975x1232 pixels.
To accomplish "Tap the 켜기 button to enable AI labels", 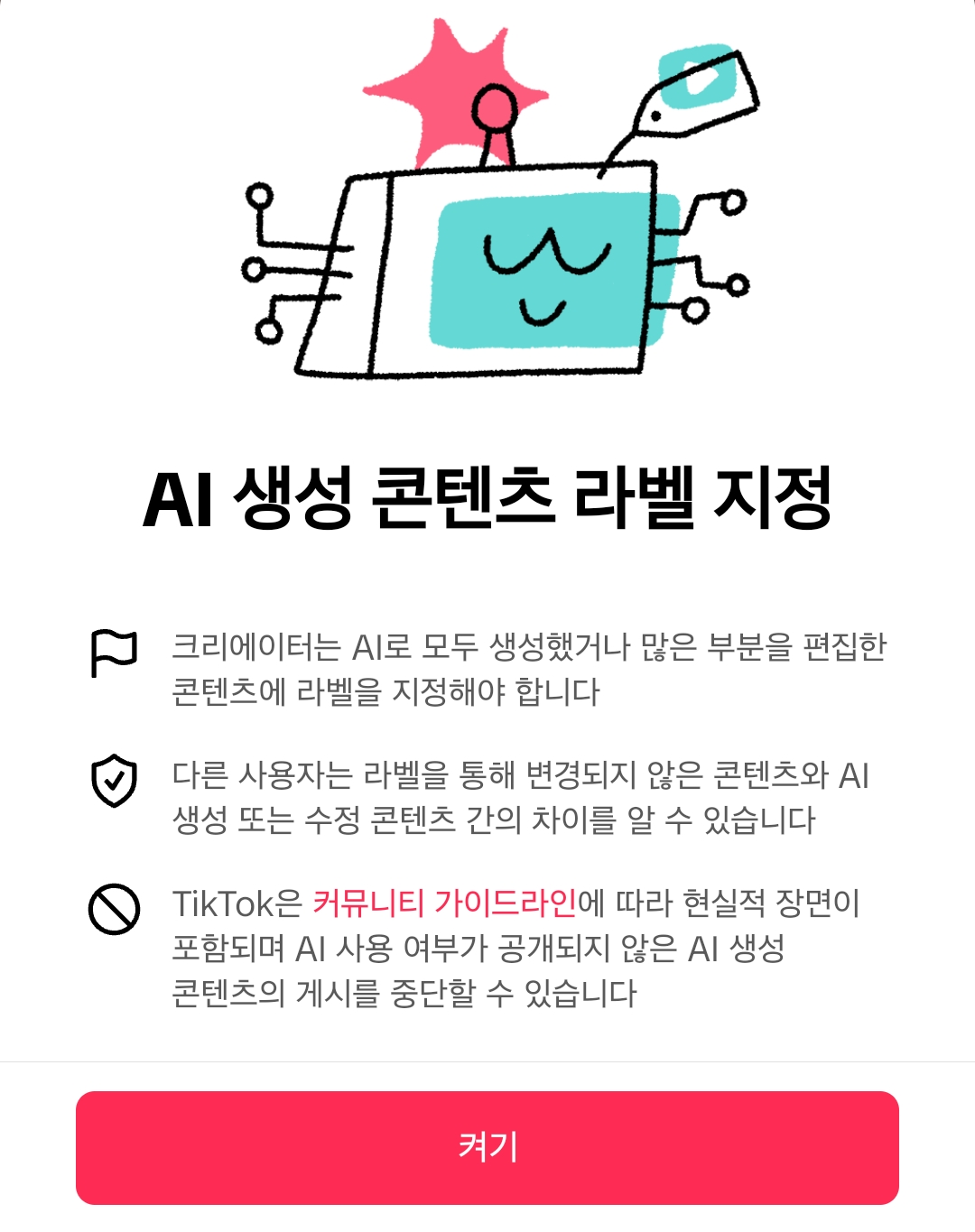I will pyautogui.click(x=487, y=1147).
